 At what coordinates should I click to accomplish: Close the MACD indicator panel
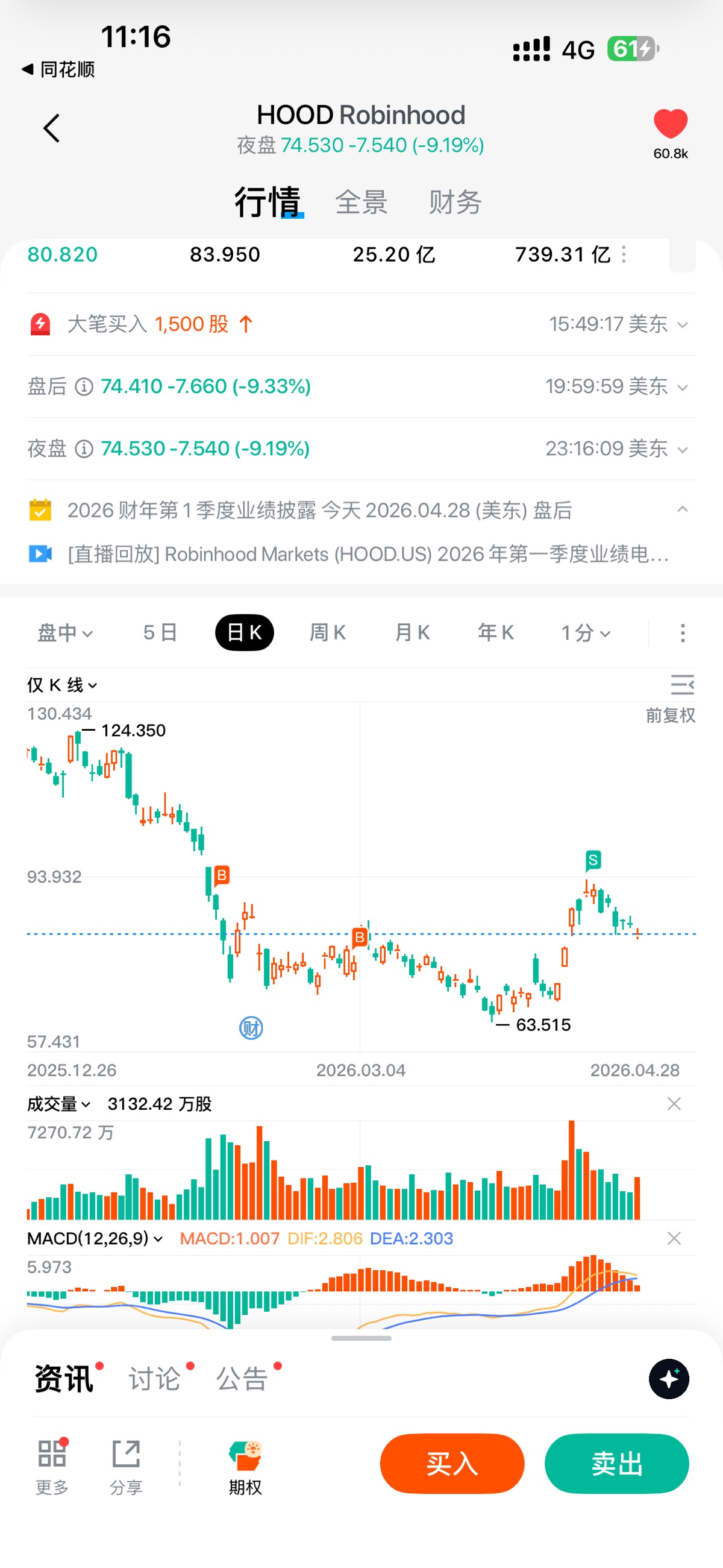[674, 1238]
